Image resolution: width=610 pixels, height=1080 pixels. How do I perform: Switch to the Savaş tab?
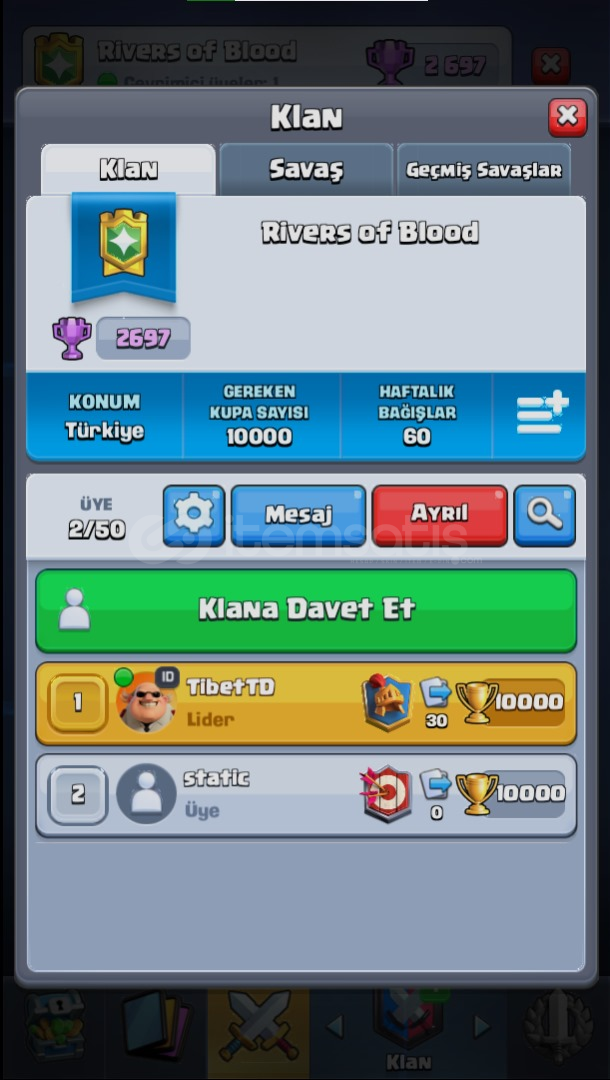click(305, 170)
